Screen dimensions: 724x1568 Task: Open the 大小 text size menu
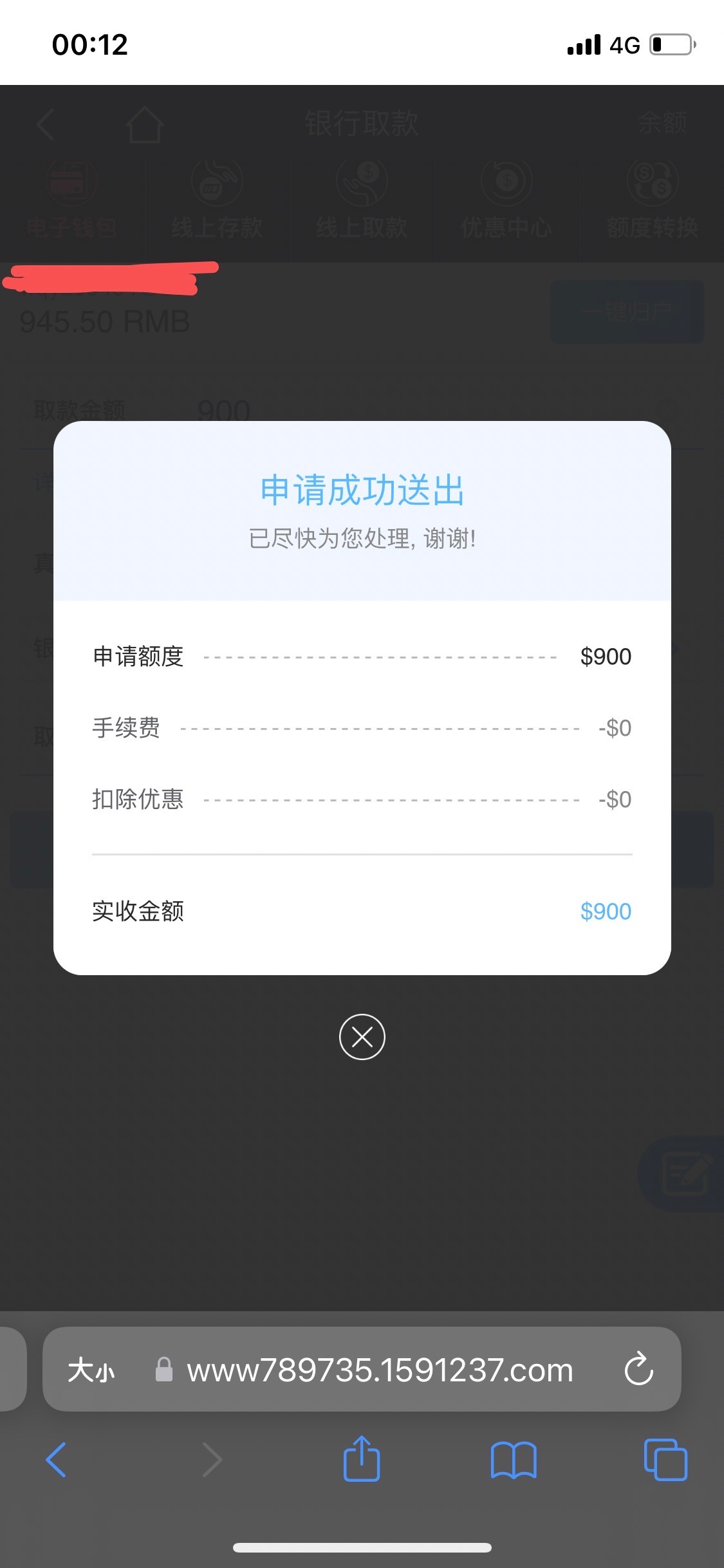point(91,1370)
